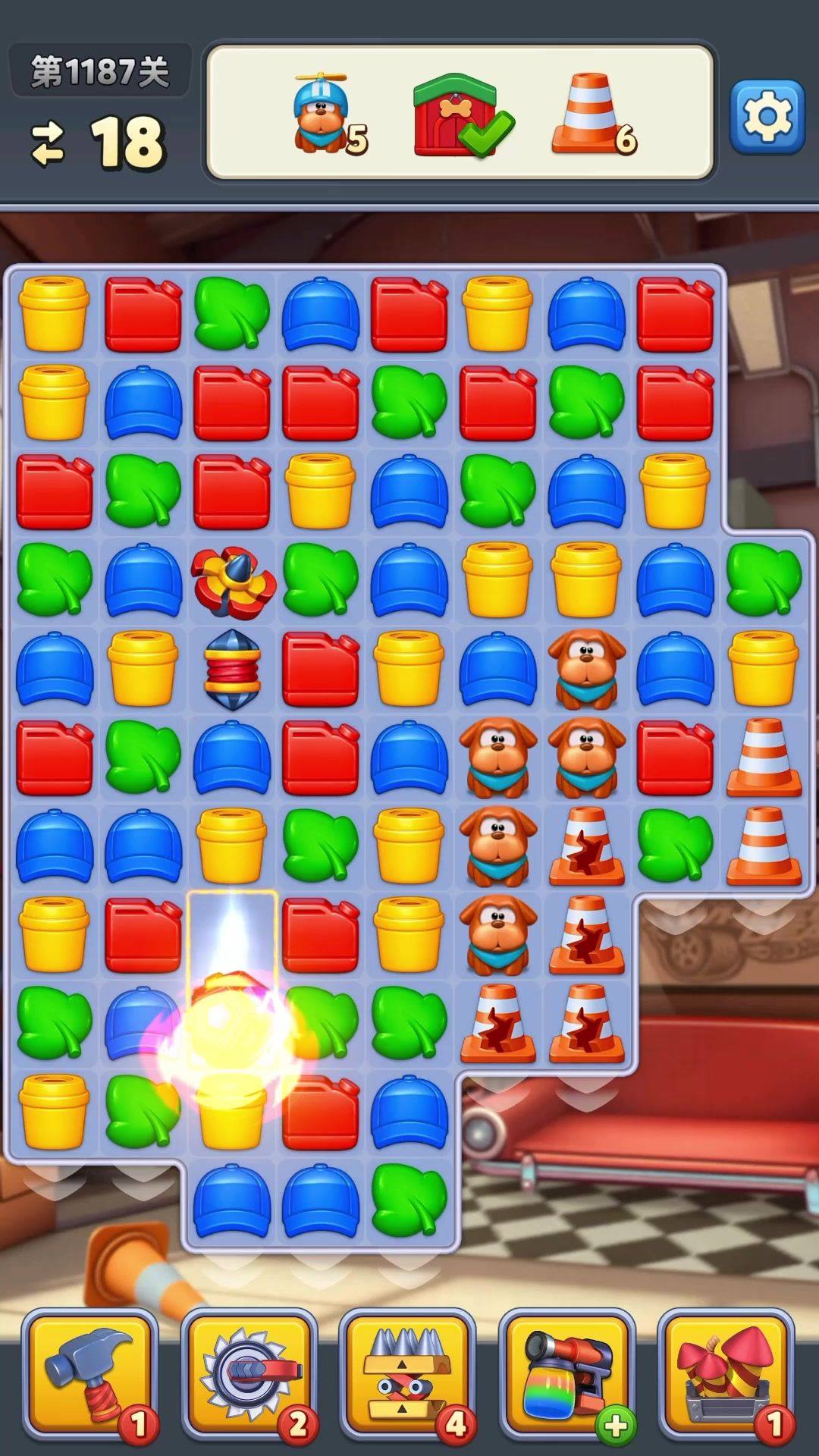Tap the red propeller power-up on the board
819x1456 pixels.
[231, 582]
